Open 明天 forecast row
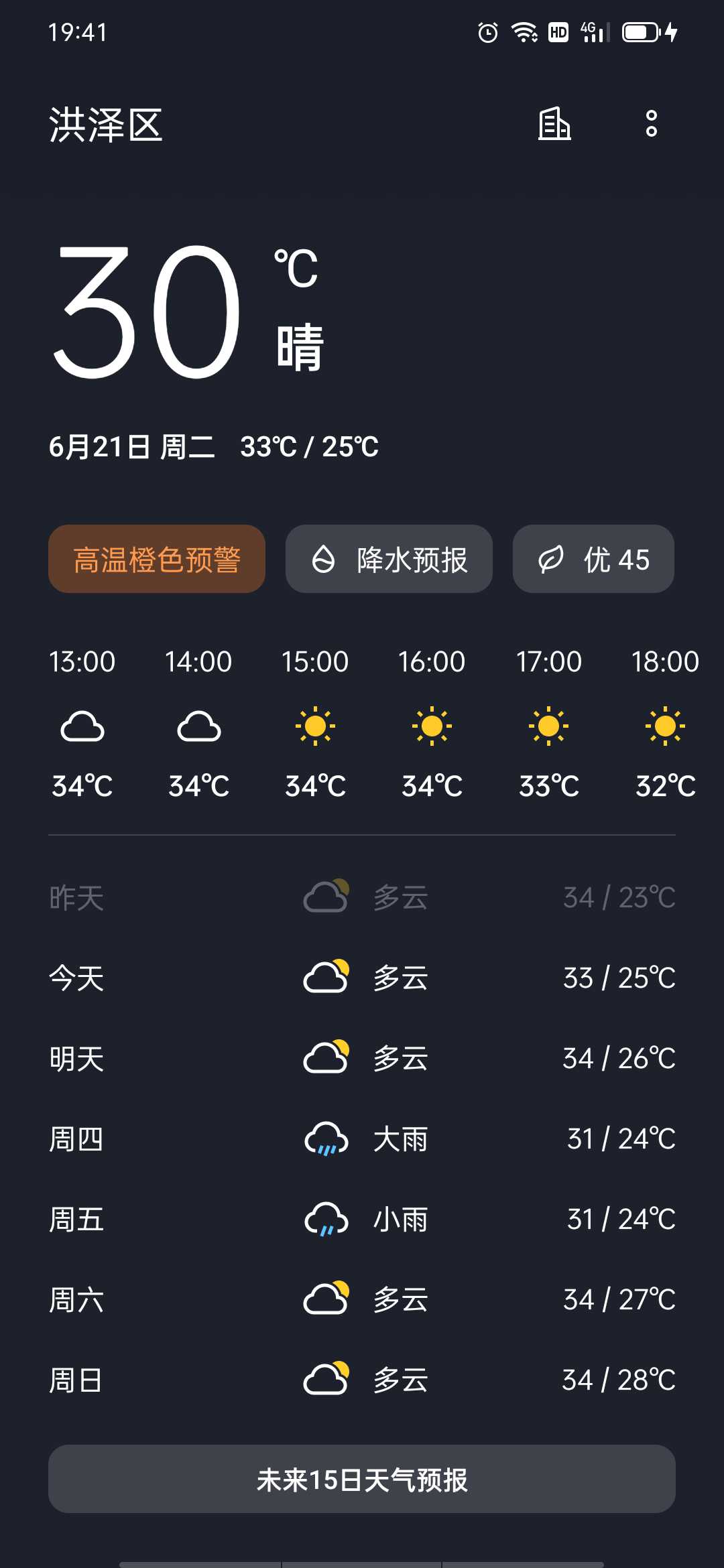Viewport: 724px width, 1568px height. [362, 1058]
